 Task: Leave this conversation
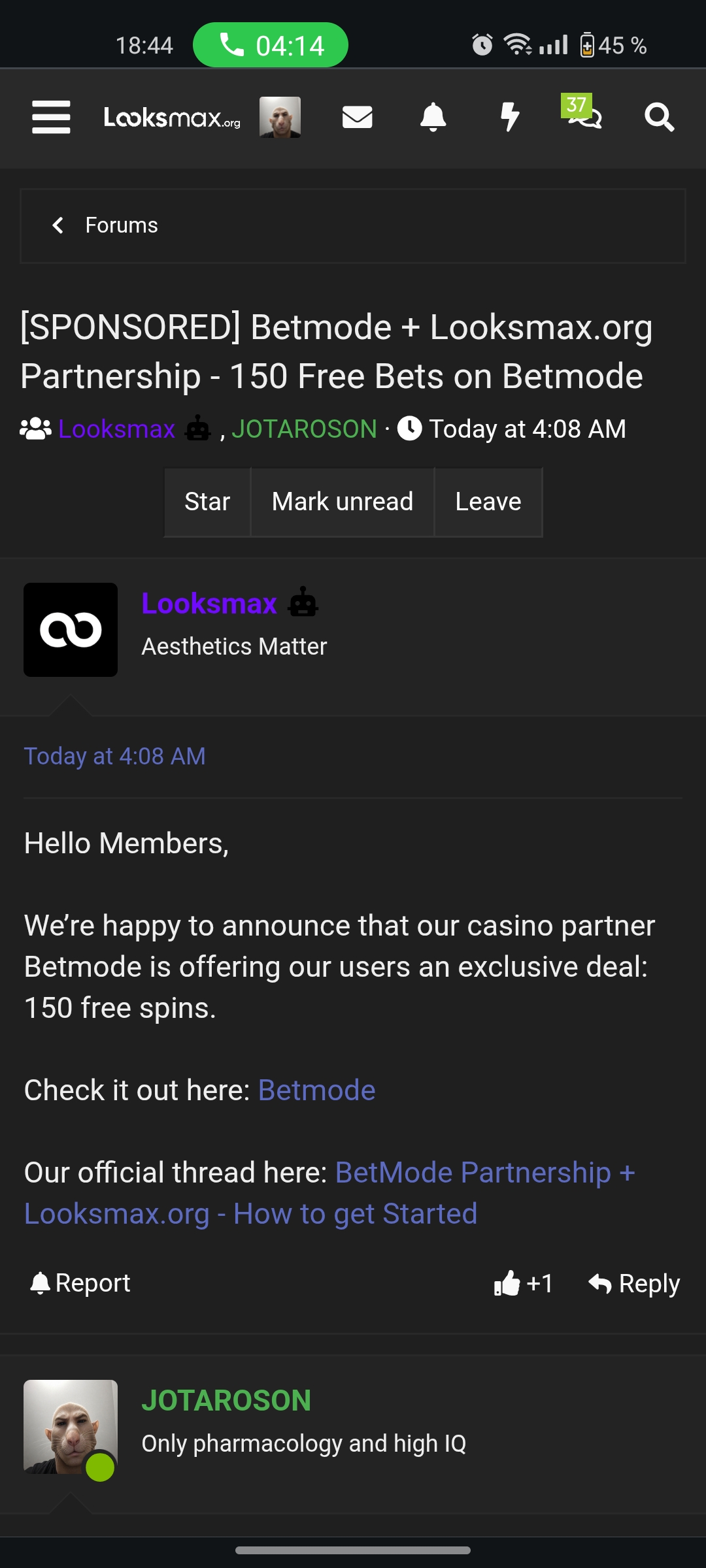(x=488, y=502)
